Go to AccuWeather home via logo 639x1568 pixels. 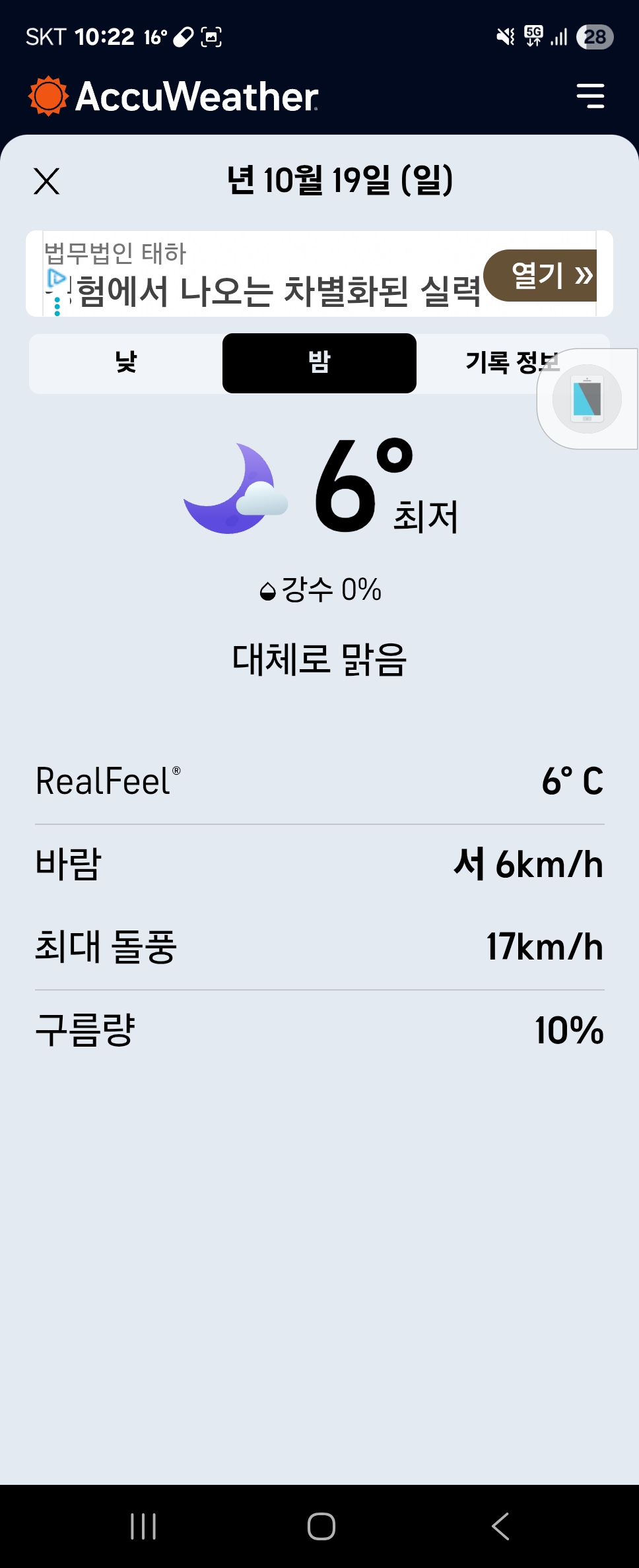pos(174,96)
